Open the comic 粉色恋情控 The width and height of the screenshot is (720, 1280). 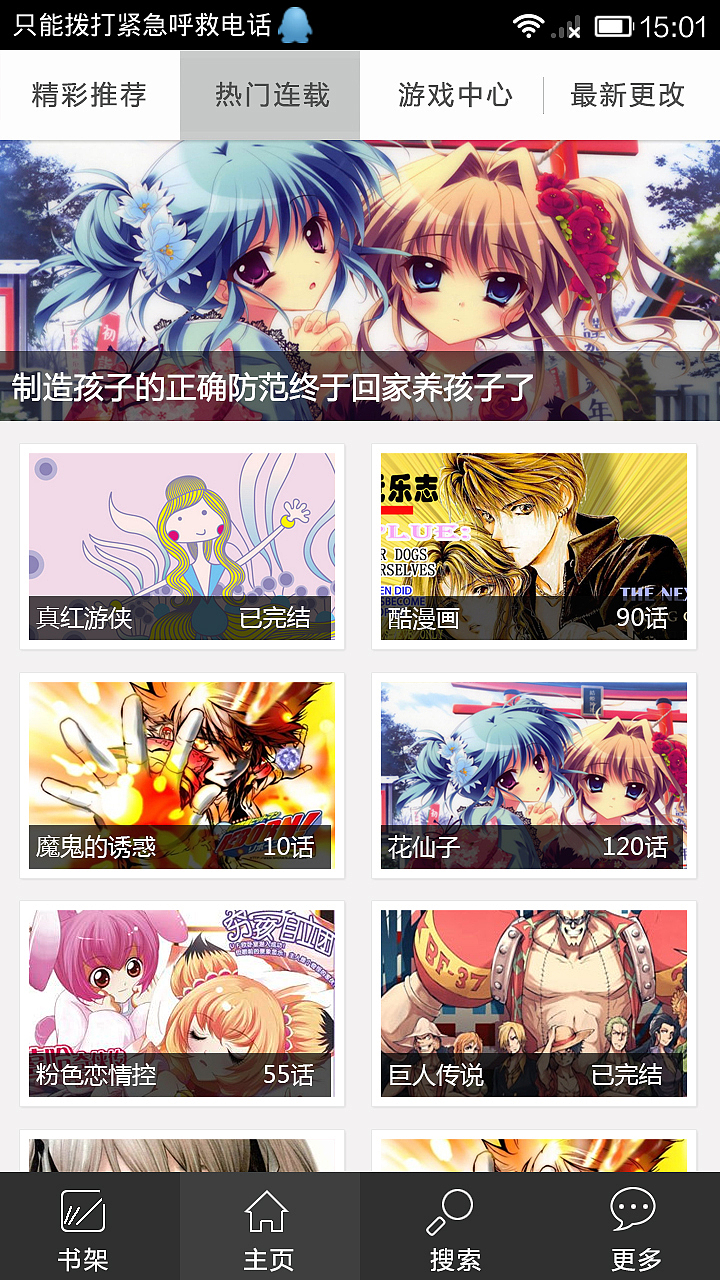182,1003
